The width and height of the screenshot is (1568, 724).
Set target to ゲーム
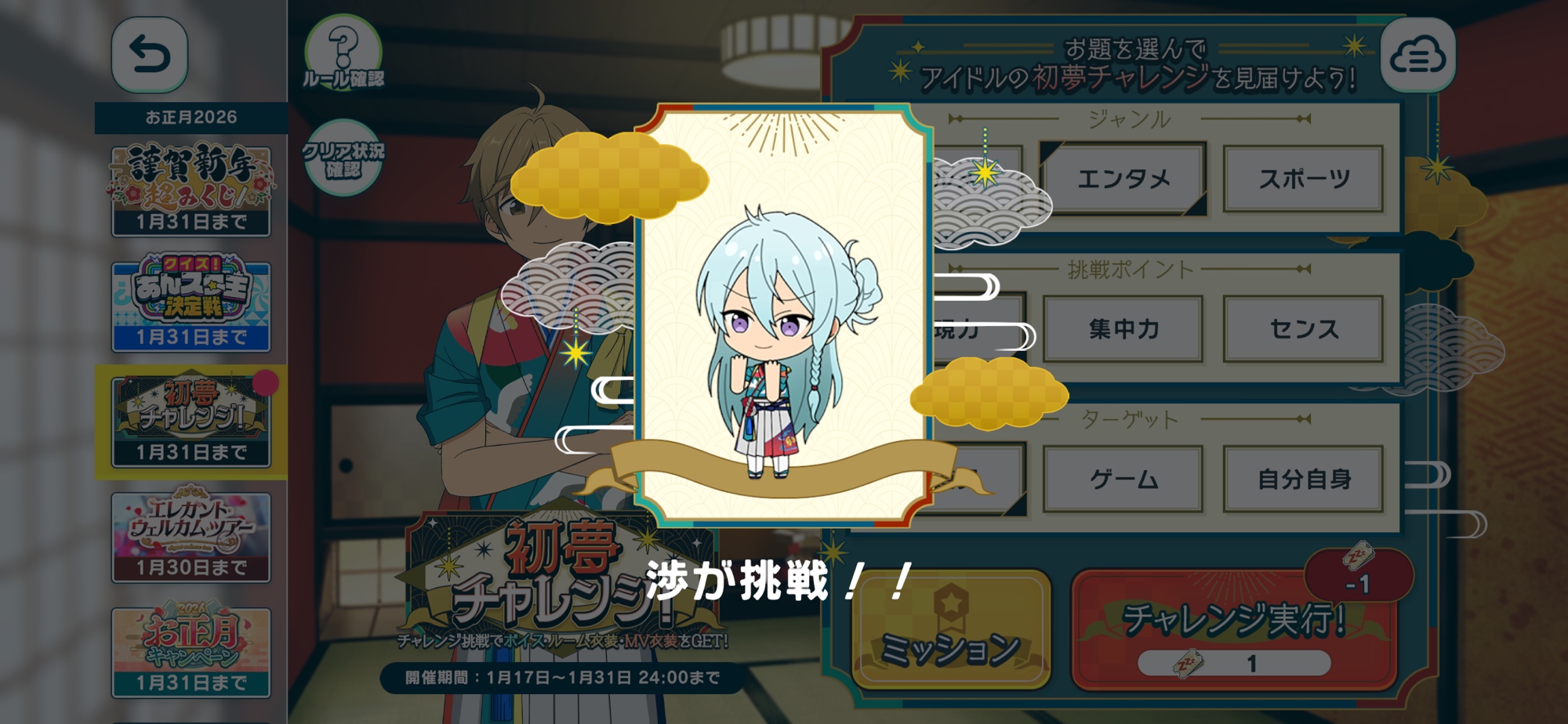point(1123,479)
